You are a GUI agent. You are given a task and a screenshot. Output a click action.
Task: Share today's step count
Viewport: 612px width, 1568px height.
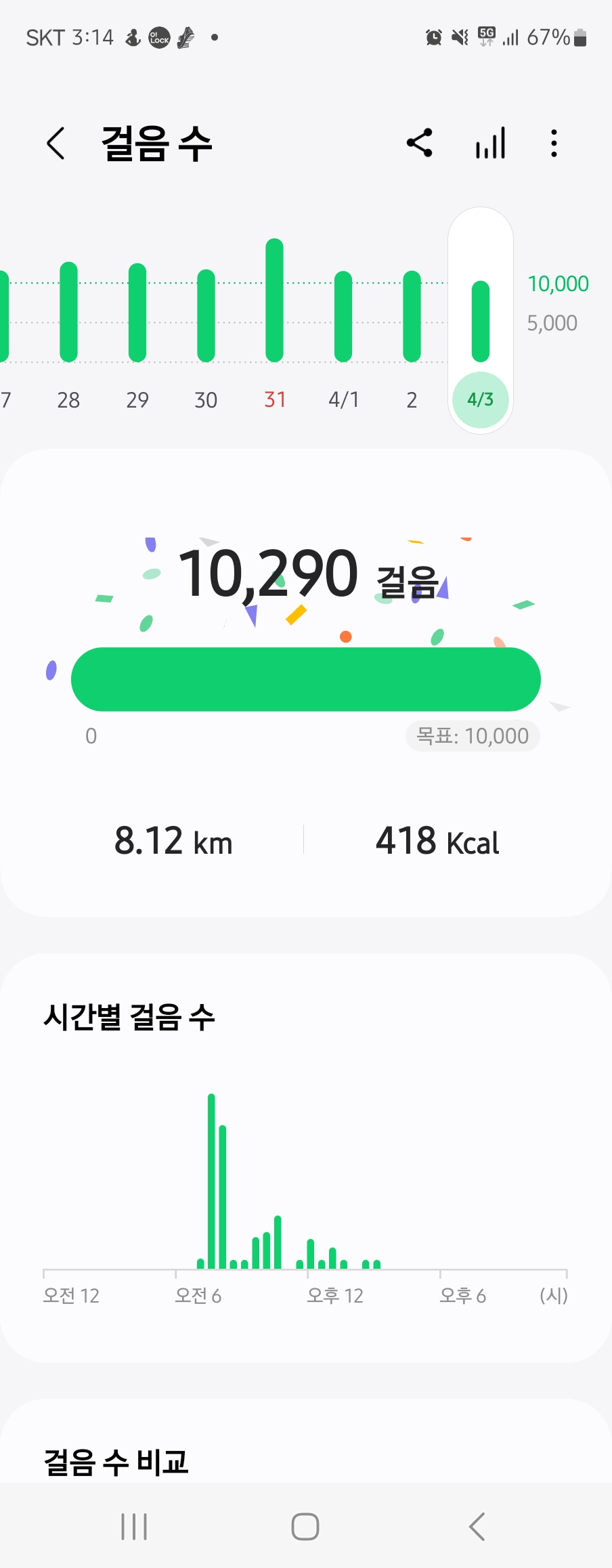pos(420,144)
